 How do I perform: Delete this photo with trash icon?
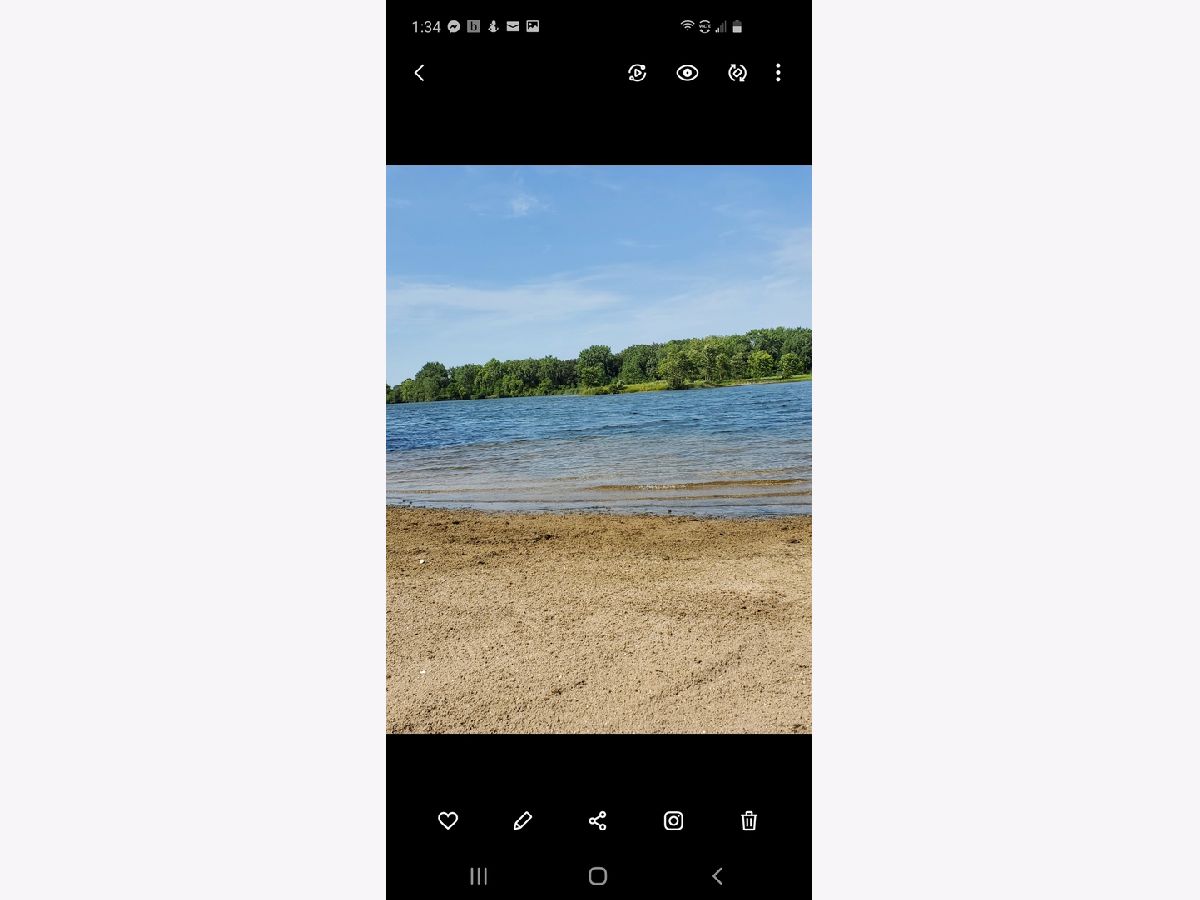click(749, 821)
